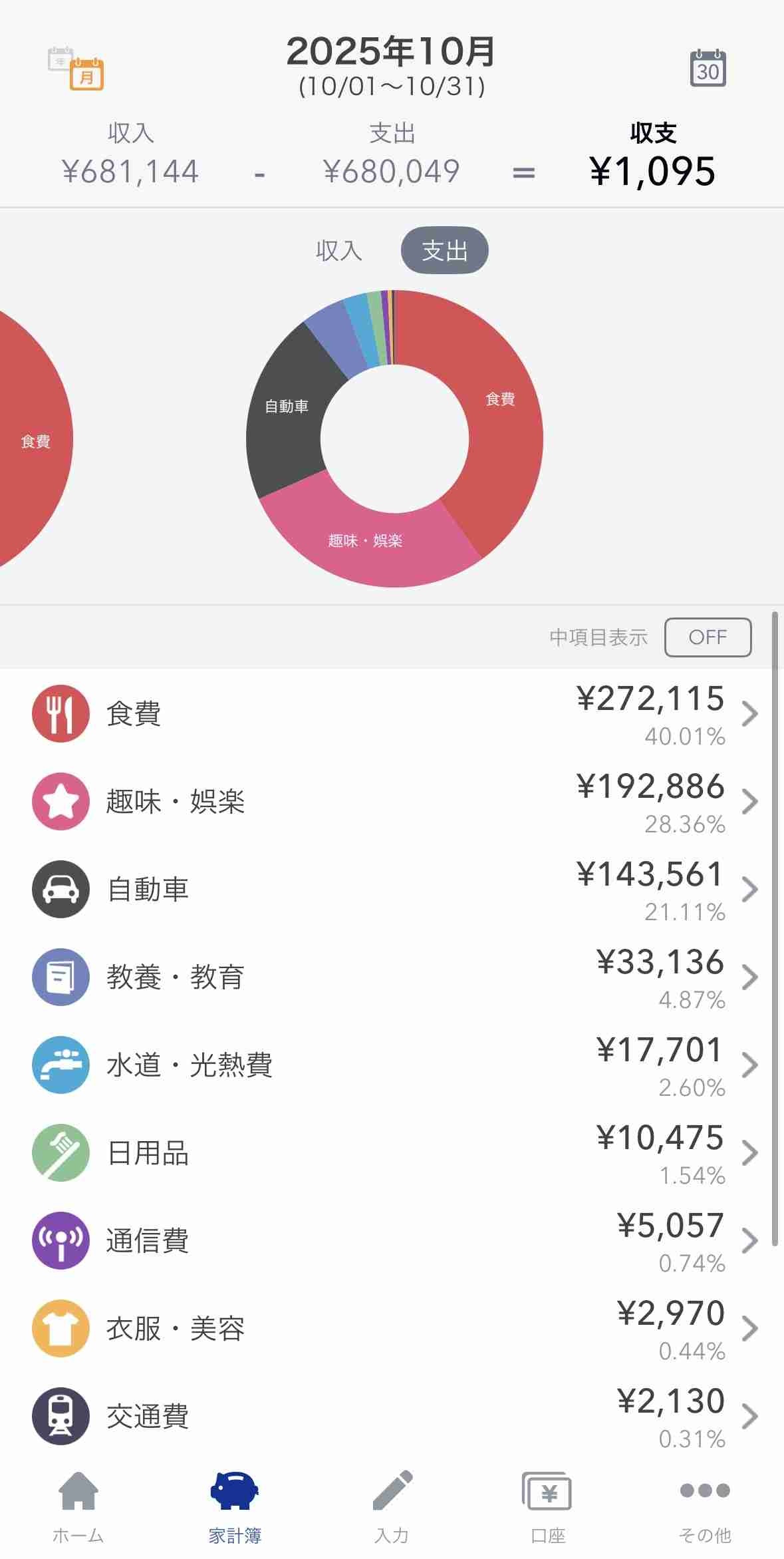Toggle the 中項目表示 OFF button
This screenshot has height=1559, width=784.
click(708, 637)
